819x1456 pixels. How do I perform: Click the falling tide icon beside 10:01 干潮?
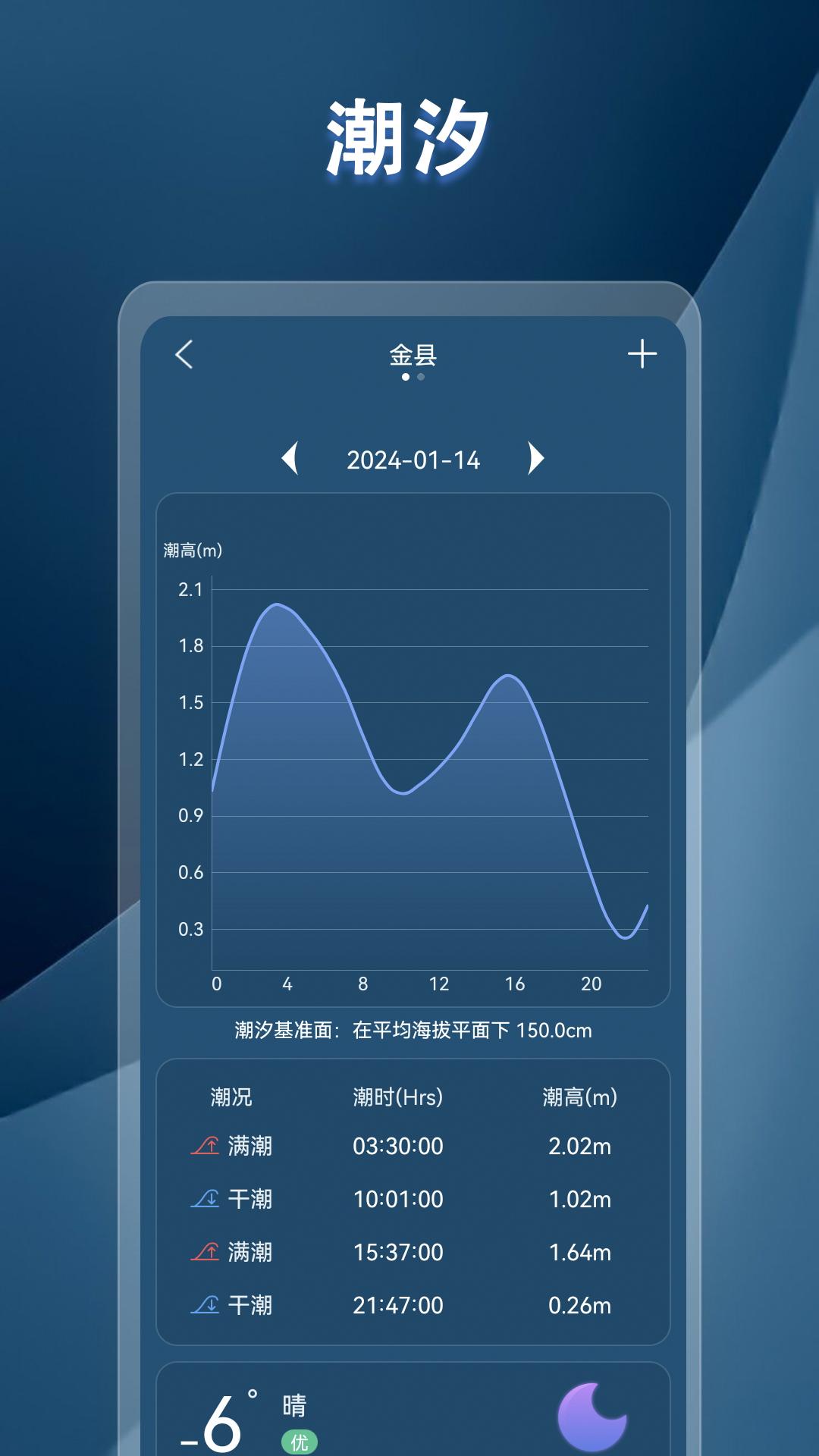click(x=206, y=1198)
